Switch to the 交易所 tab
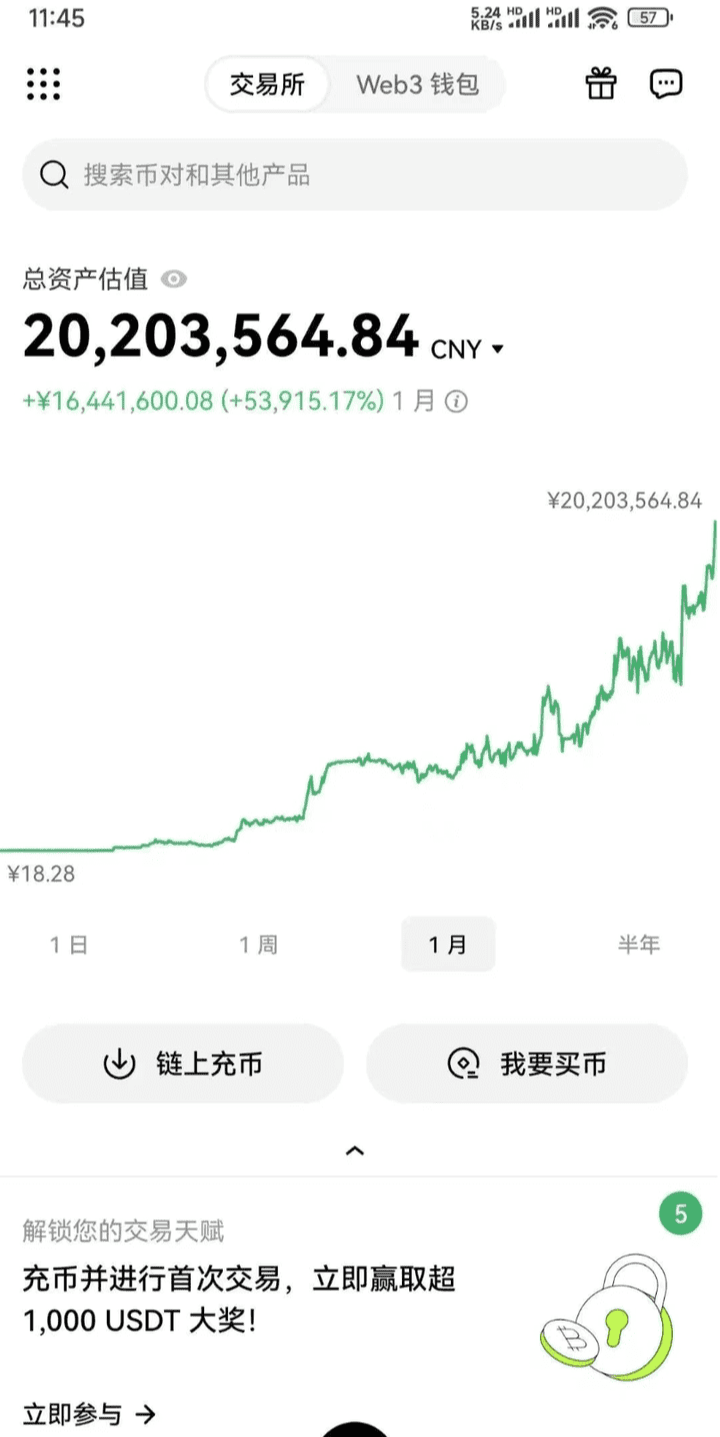This screenshot has width=720, height=1437. pyautogui.click(x=267, y=84)
